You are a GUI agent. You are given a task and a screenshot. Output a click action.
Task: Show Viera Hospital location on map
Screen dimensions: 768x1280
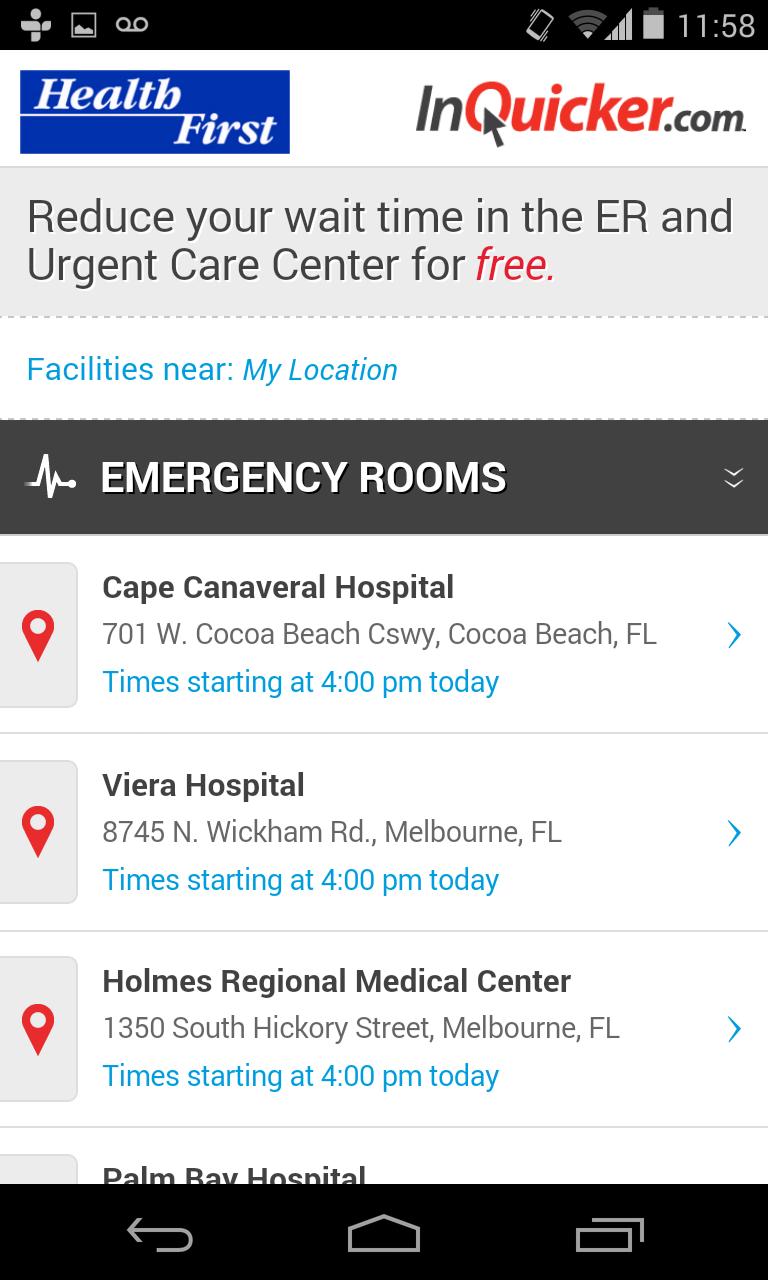tap(38, 832)
